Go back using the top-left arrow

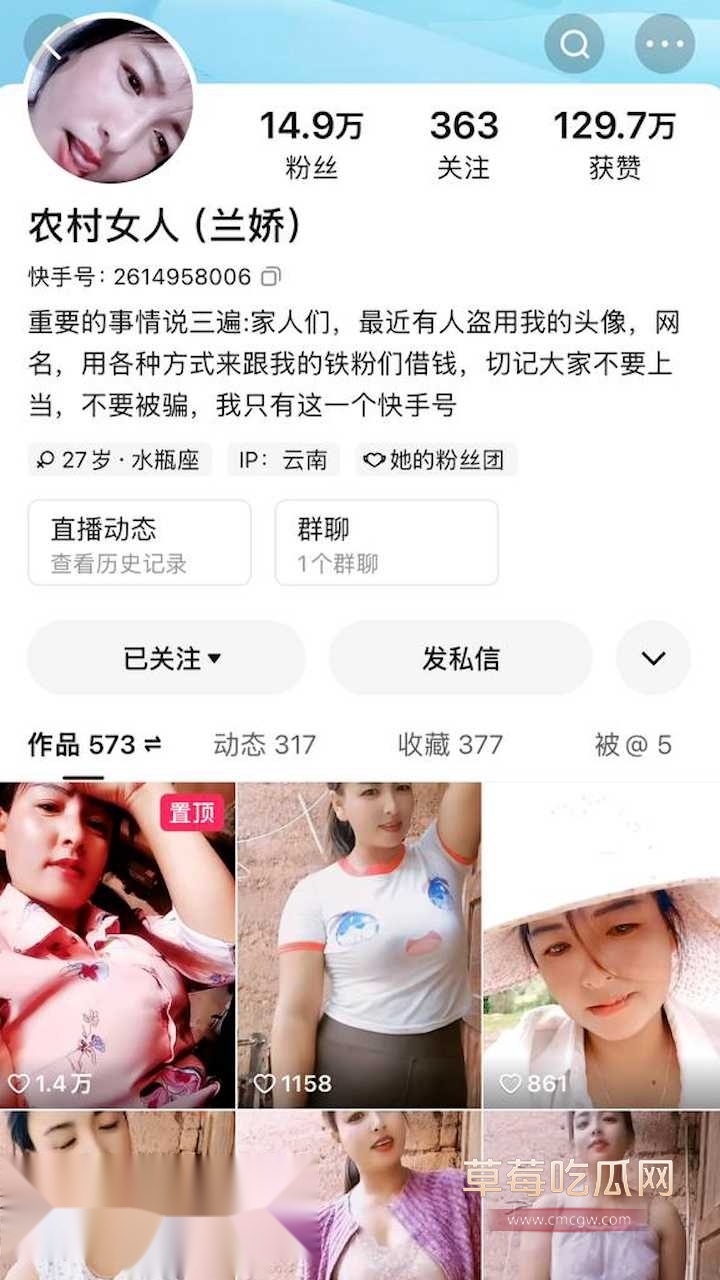[x=48, y=44]
